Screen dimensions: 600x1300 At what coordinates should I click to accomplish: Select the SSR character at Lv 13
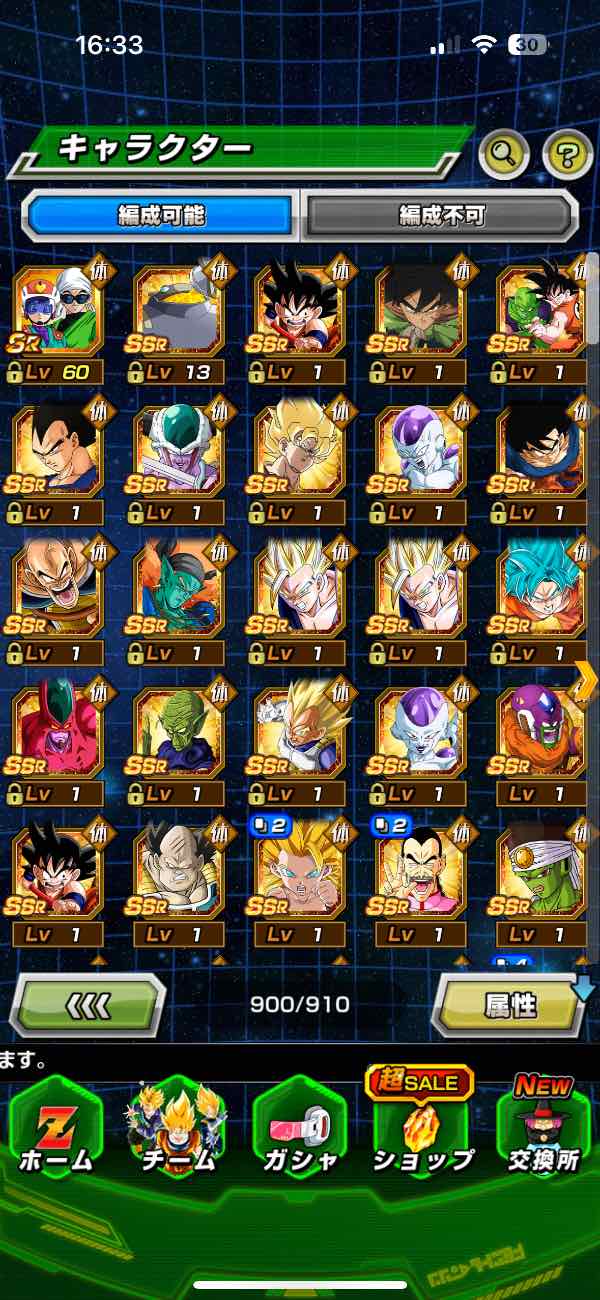pyautogui.click(x=179, y=325)
